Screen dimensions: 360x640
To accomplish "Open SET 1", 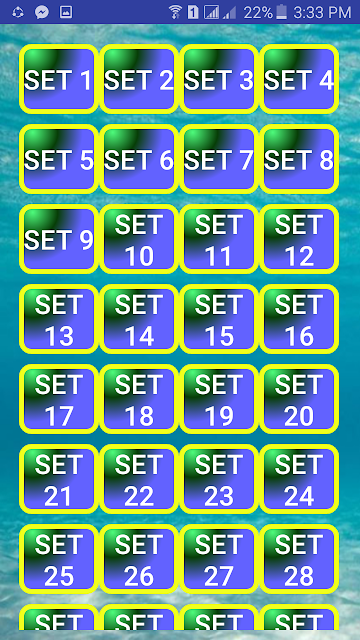I will [59, 79].
